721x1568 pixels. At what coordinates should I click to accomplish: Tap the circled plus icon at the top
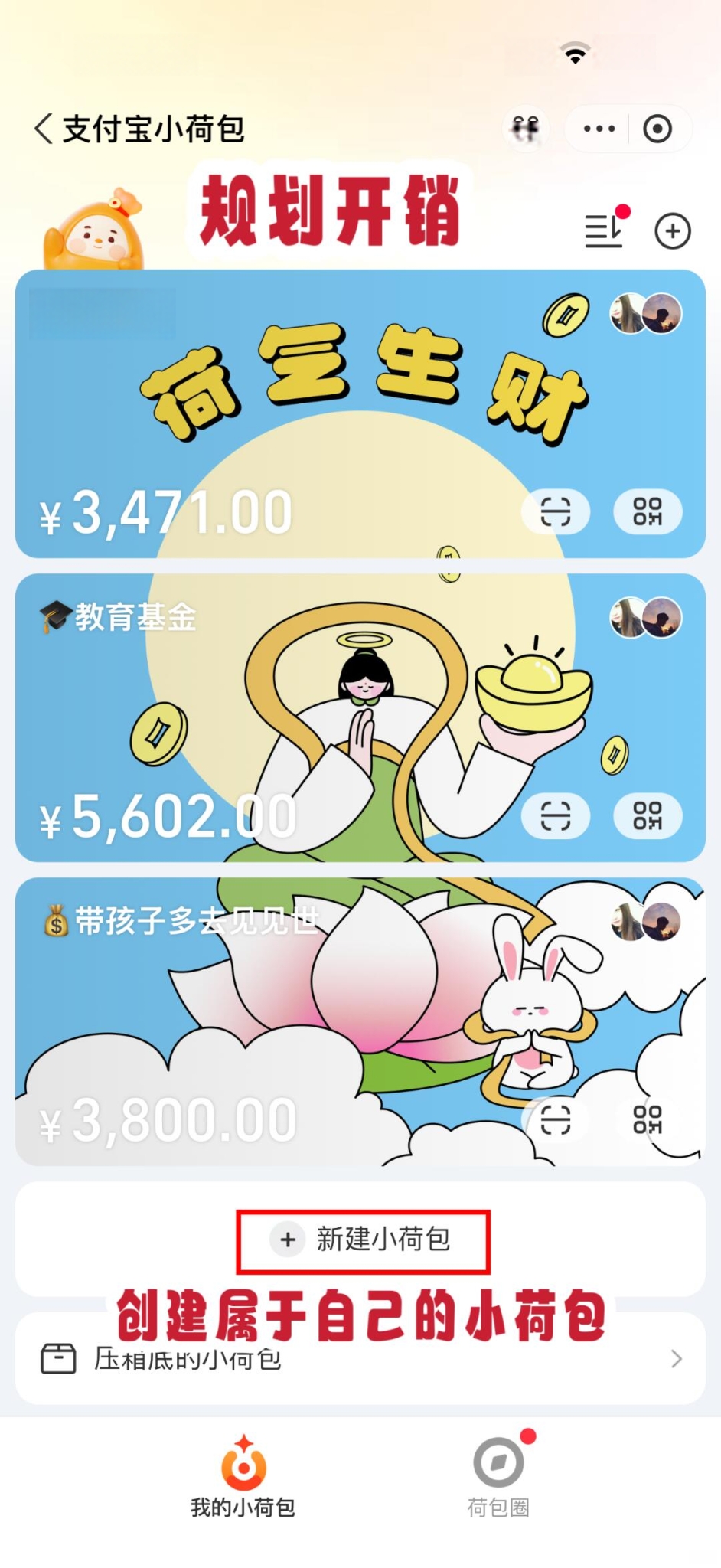coord(673,231)
